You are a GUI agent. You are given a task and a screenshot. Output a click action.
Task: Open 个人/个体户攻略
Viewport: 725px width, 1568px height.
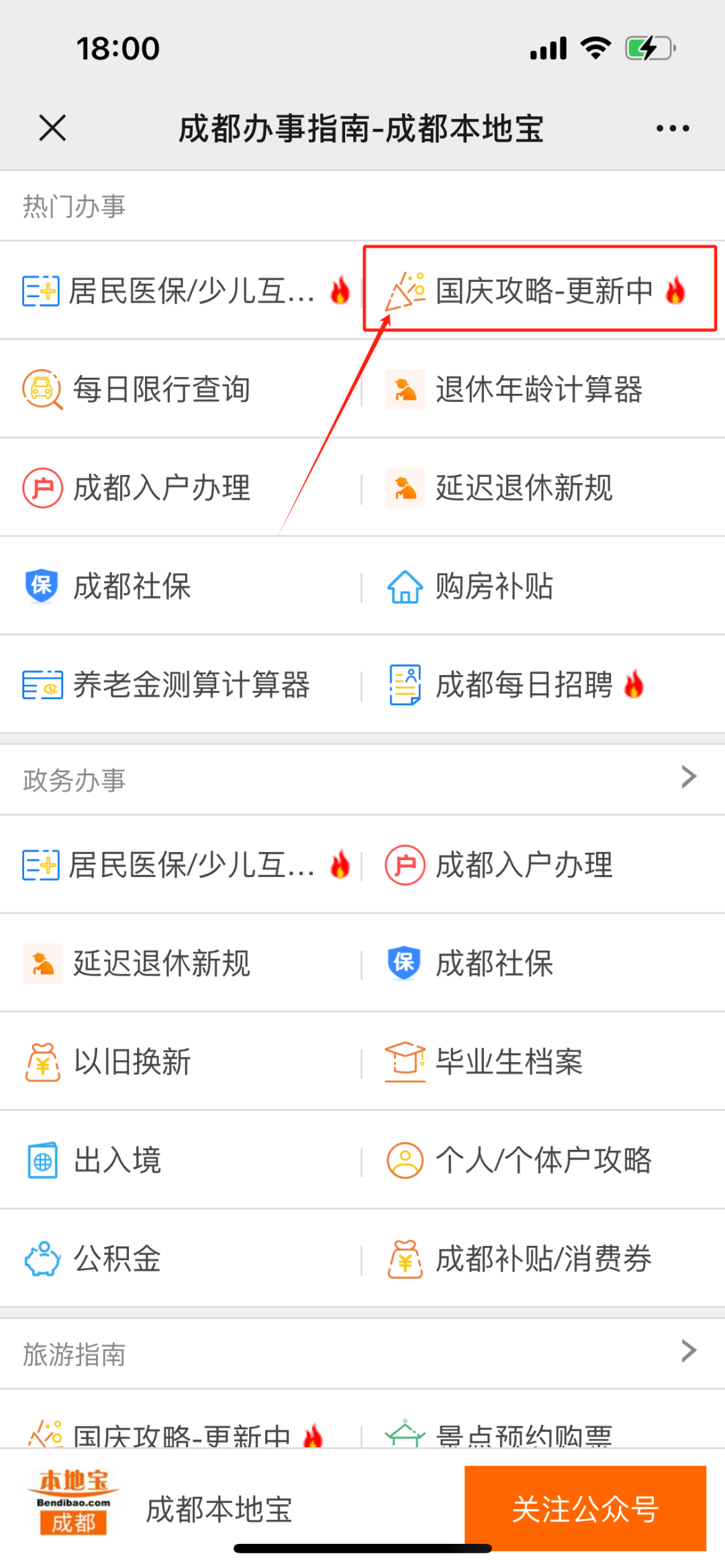[544, 1161]
